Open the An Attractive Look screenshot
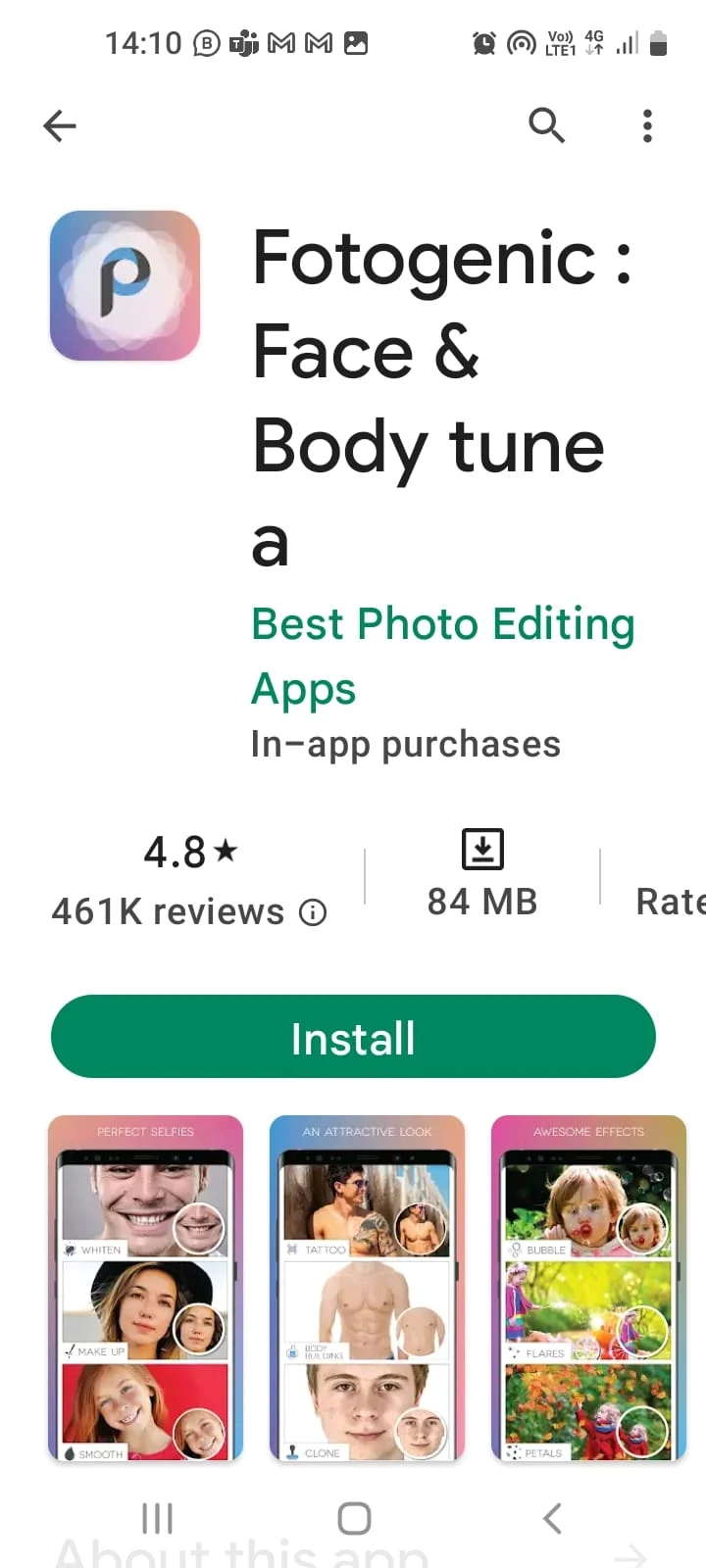The image size is (706, 1568). coord(367,1288)
